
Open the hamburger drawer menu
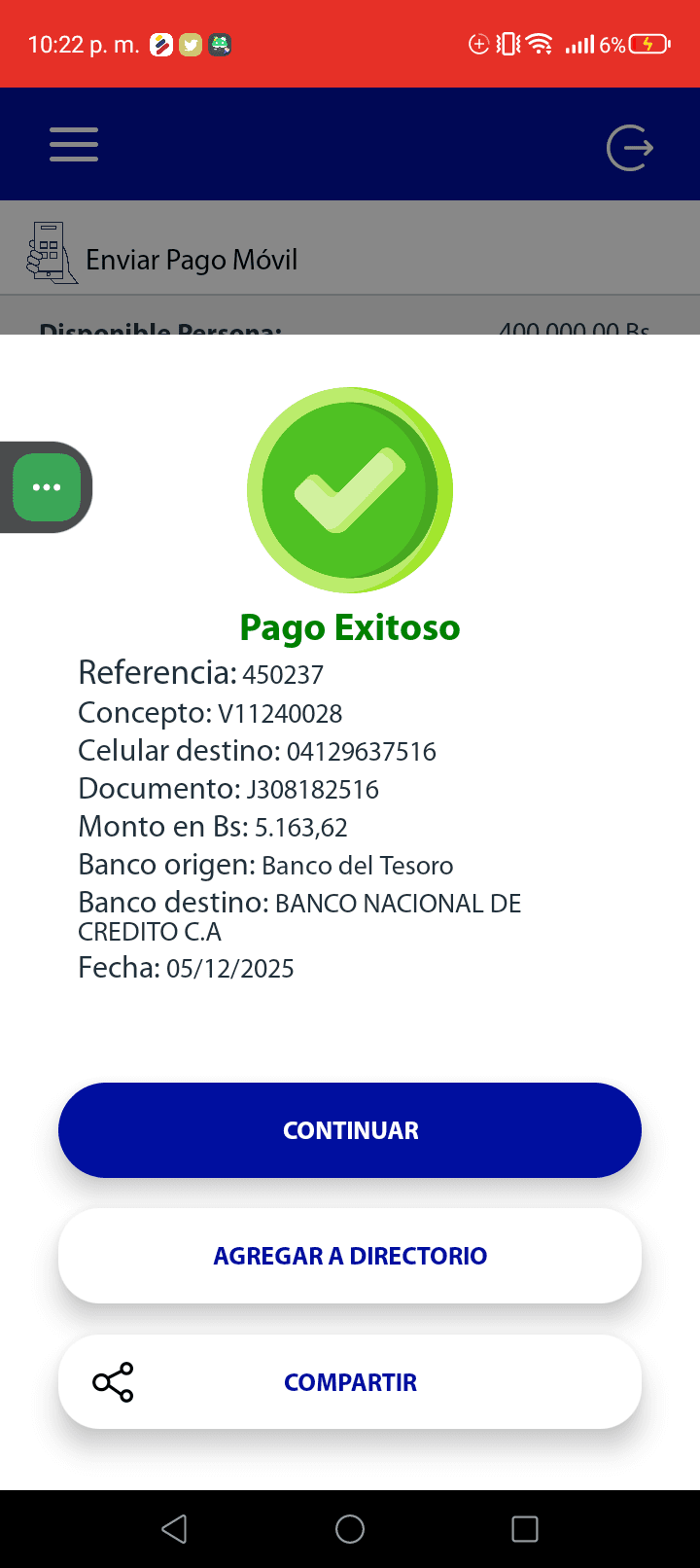click(74, 145)
